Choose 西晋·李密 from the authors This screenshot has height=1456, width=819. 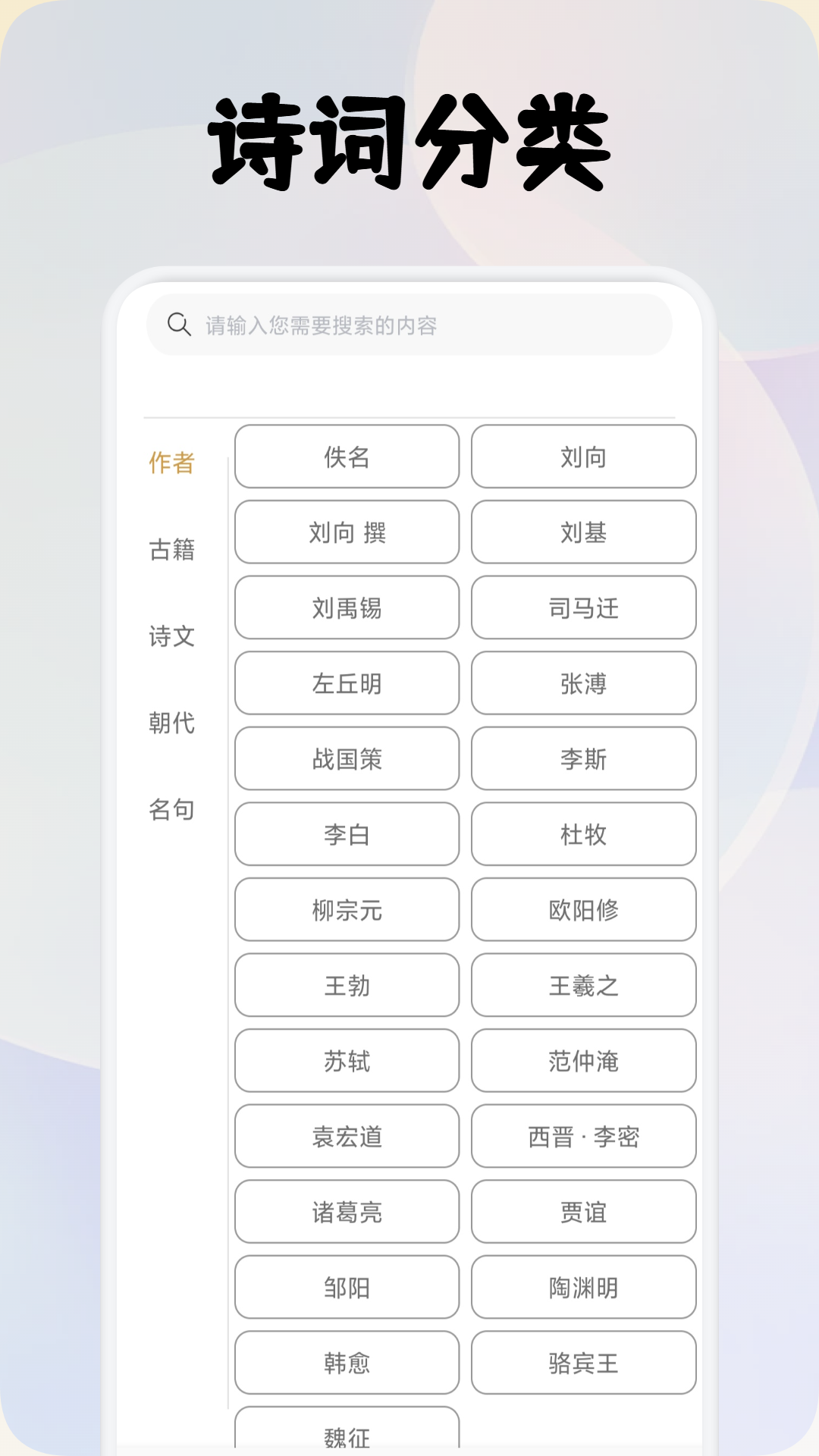pos(584,1136)
